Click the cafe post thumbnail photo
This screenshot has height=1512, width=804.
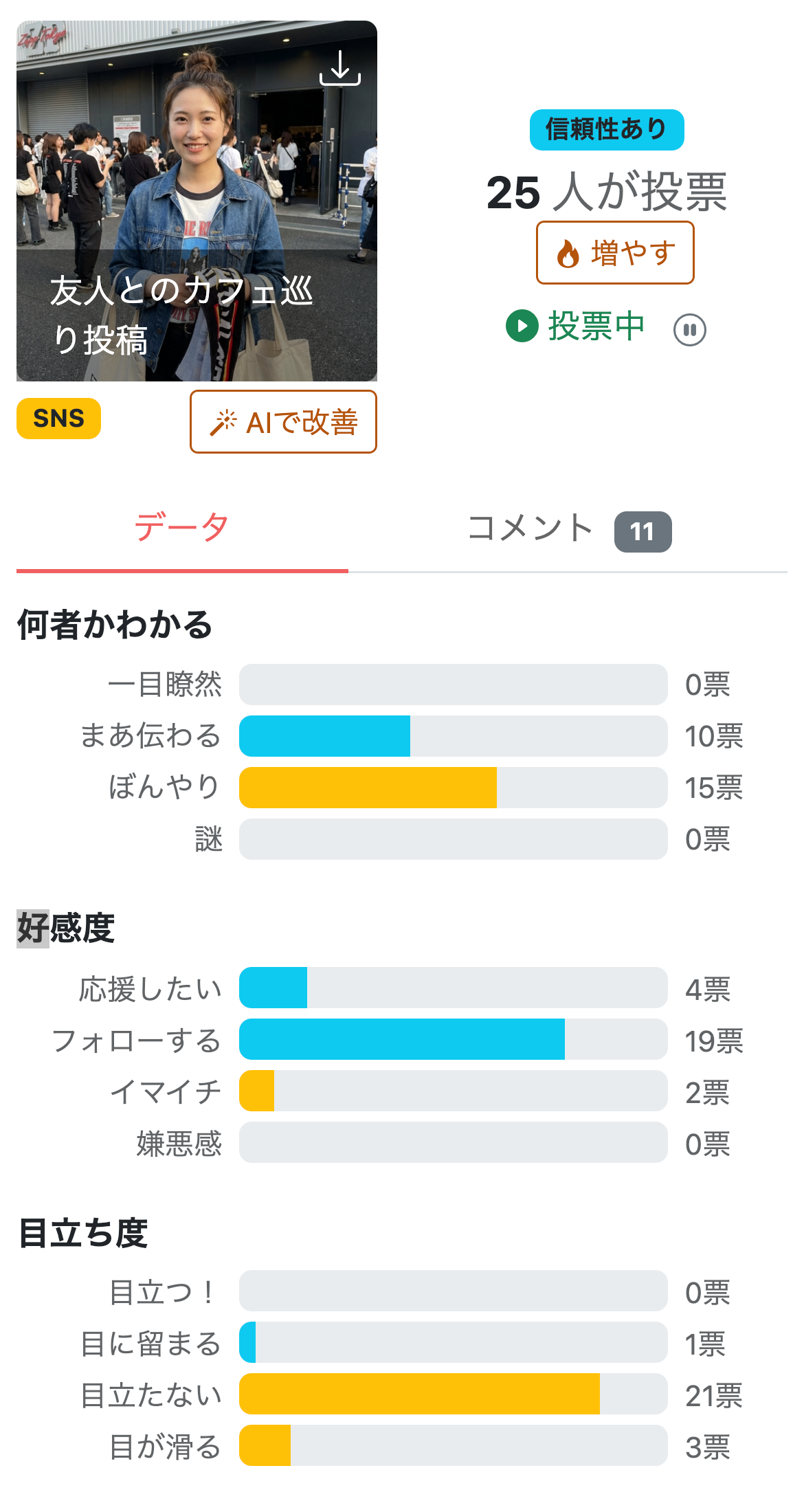tap(196, 203)
